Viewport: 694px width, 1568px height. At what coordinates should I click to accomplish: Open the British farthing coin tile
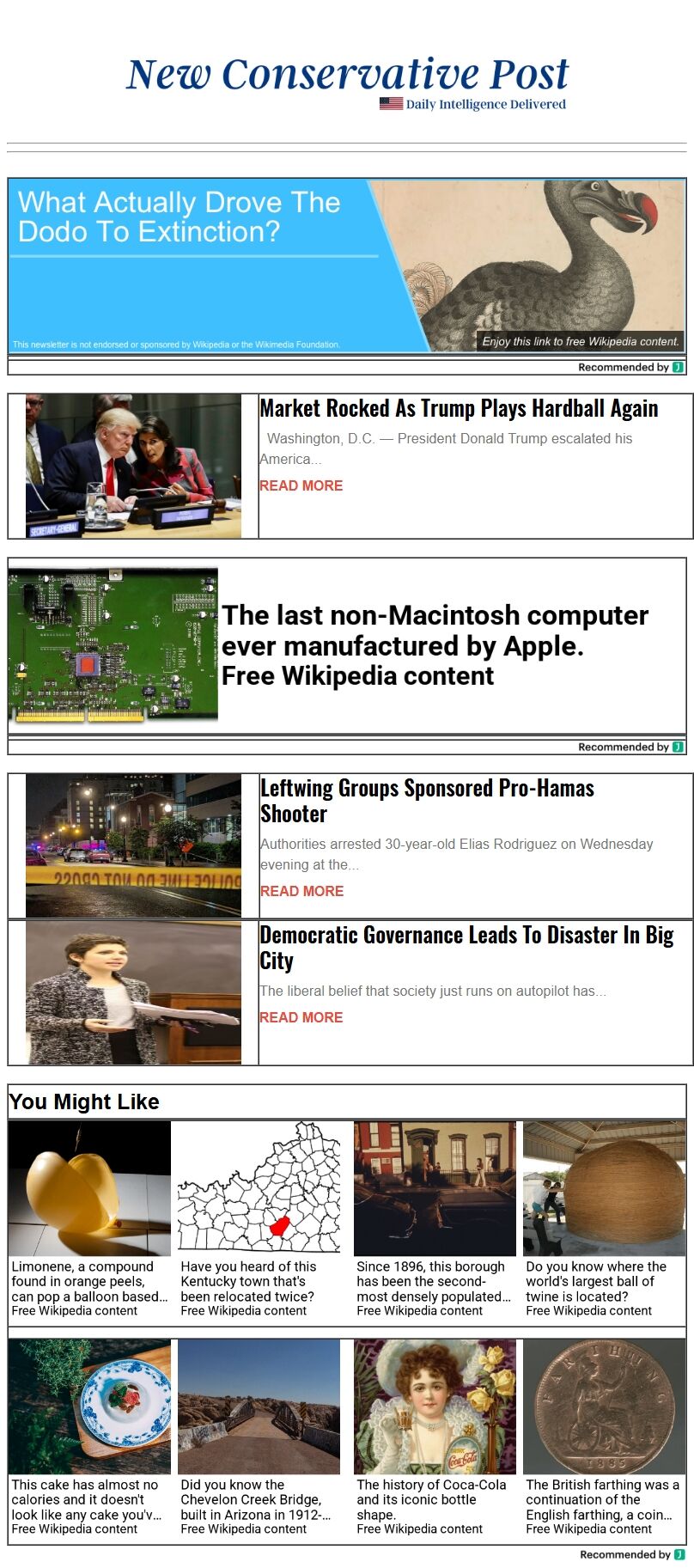pyautogui.click(x=604, y=1437)
